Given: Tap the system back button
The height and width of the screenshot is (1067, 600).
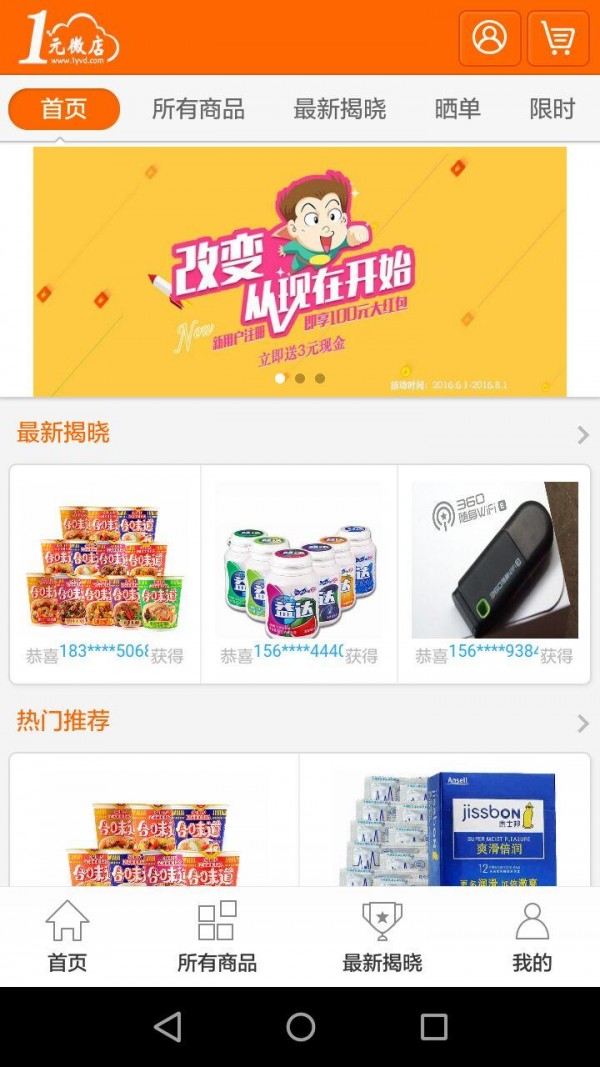Looking at the screenshot, I should [x=168, y=1027].
